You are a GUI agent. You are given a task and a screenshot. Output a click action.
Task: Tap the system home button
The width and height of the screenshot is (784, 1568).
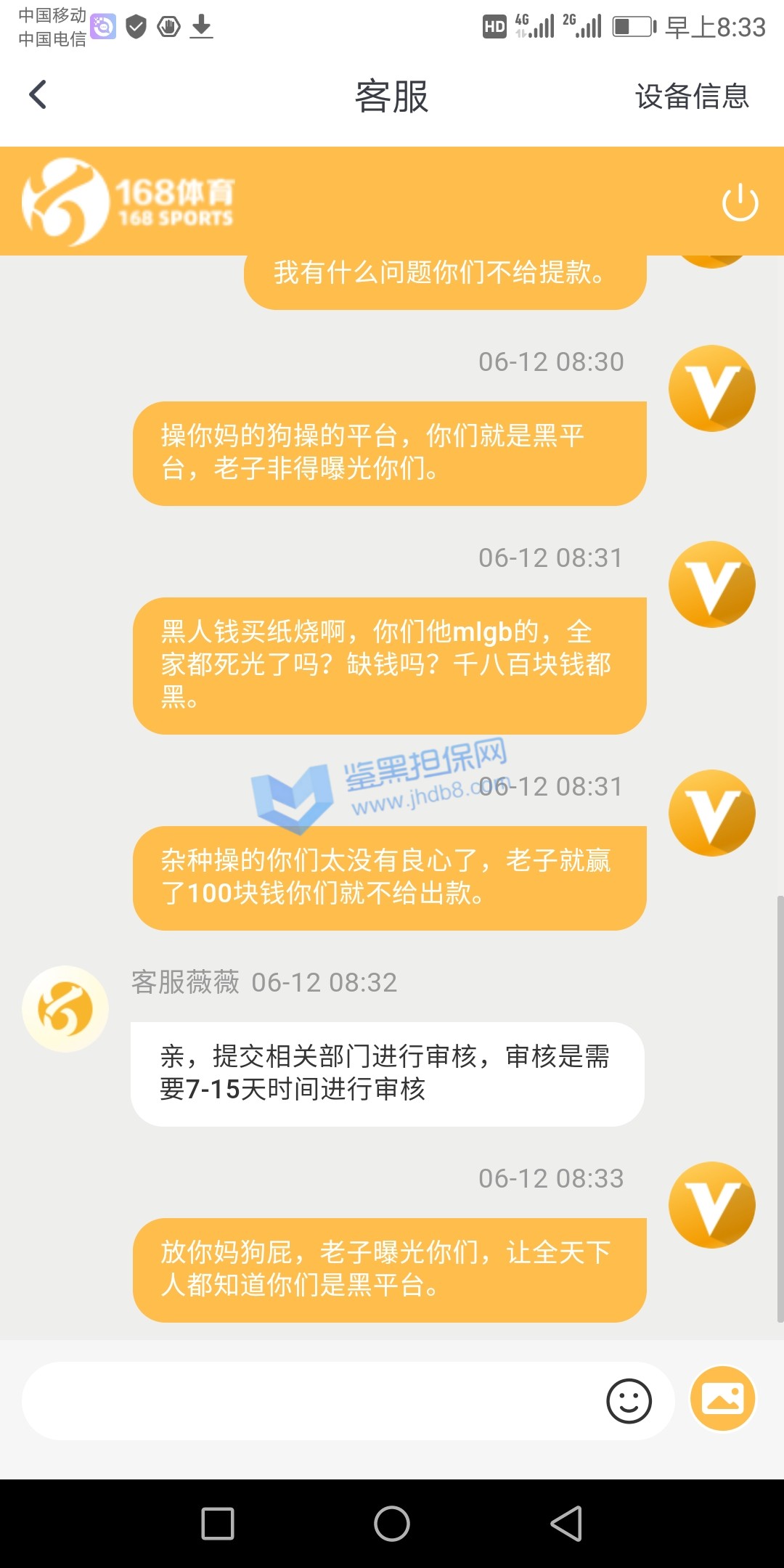pos(392,1523)
